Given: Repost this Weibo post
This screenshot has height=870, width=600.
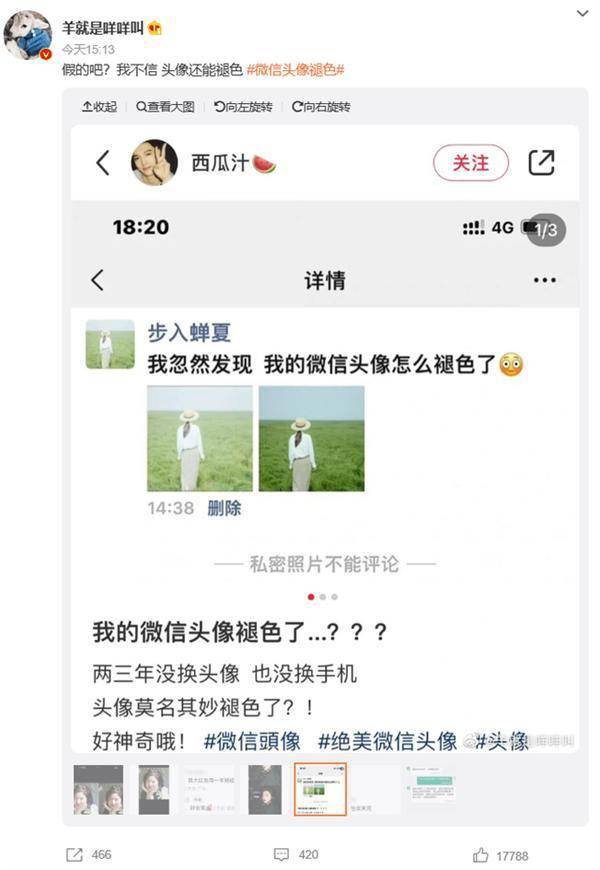Looking at the screenshot, I should pos(89,855).
